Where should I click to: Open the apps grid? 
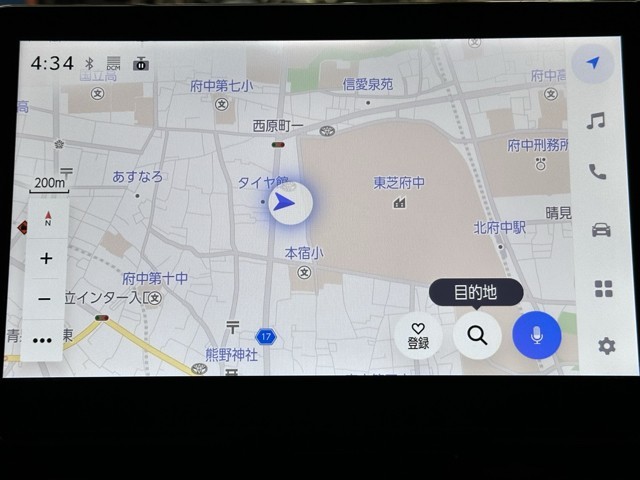tap(603, 289)
